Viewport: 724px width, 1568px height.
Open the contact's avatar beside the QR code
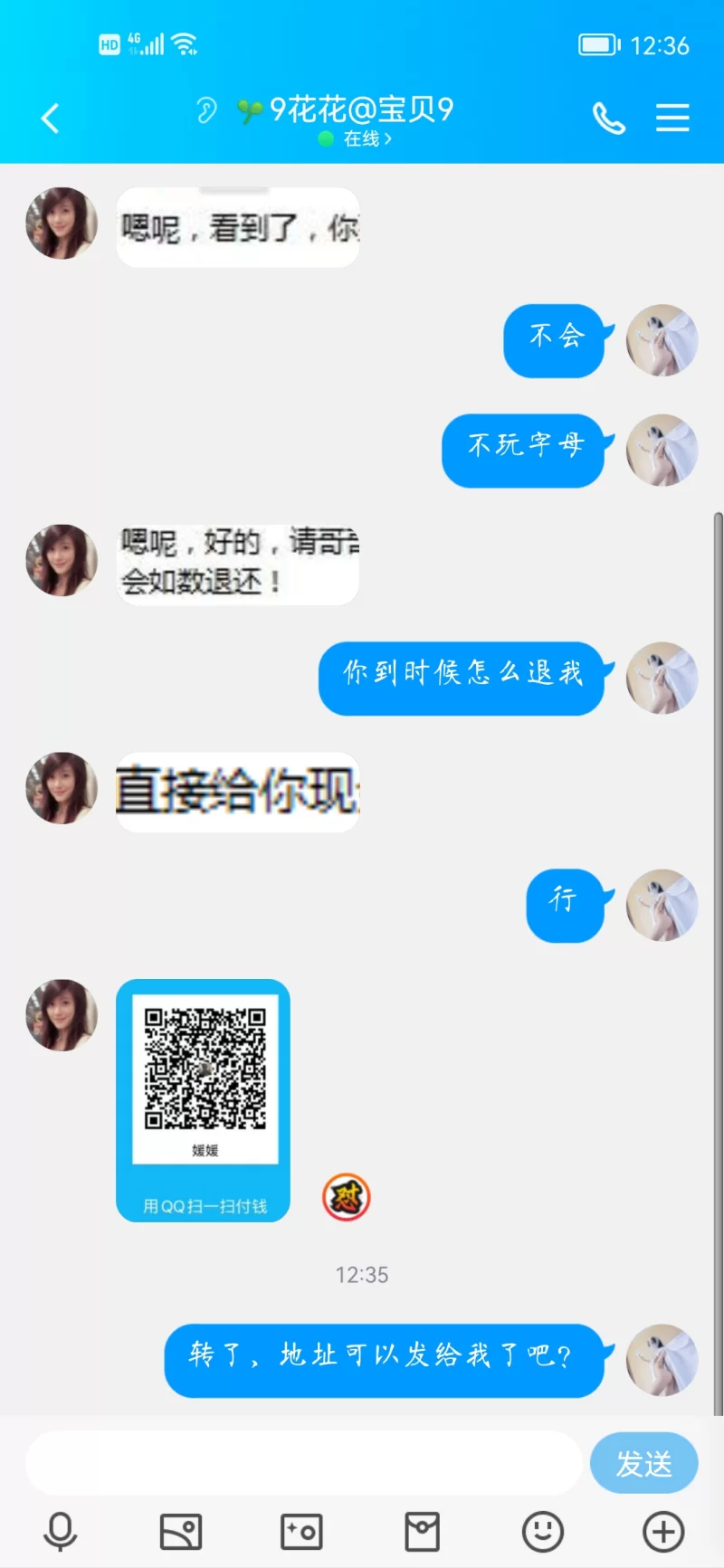click(x=61, y=1015)
